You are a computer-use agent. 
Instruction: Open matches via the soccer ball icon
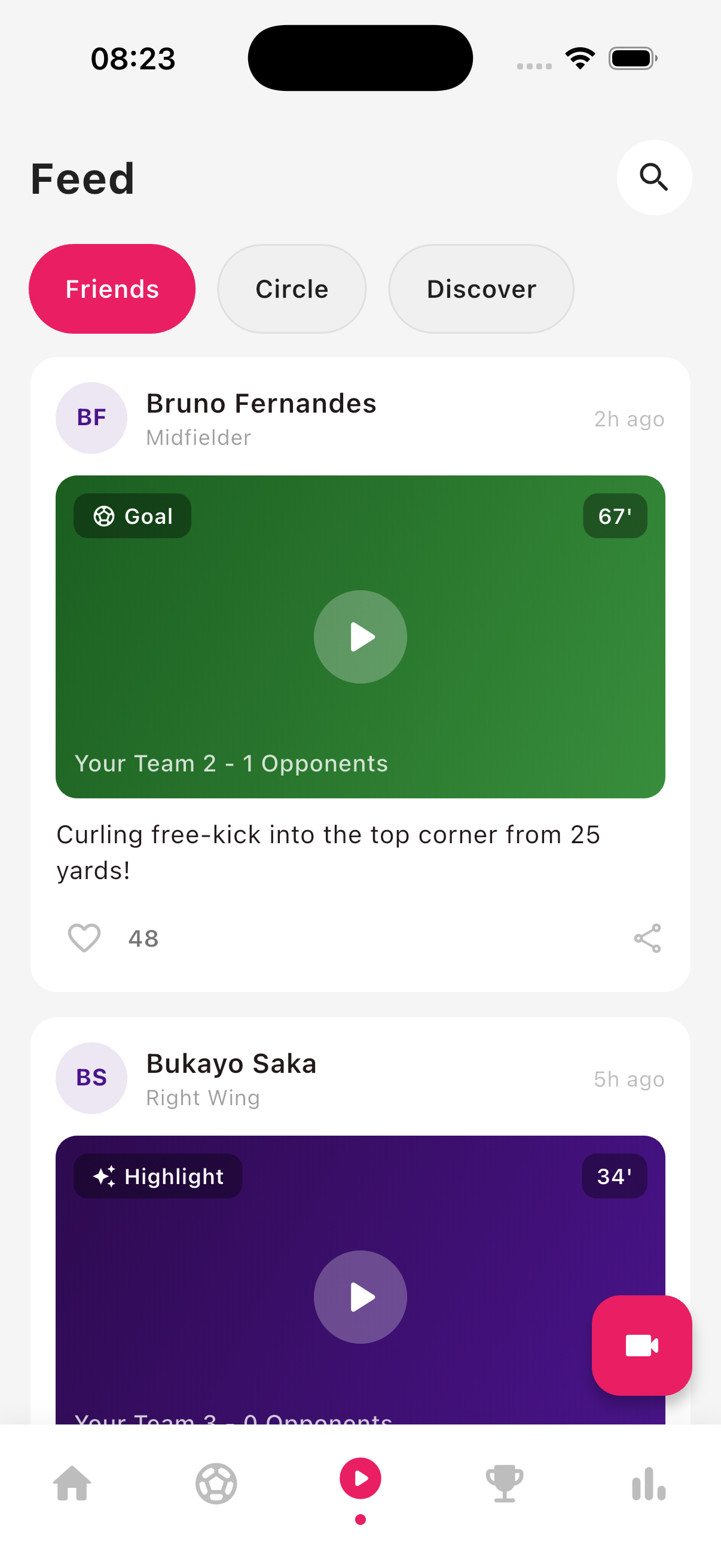(x=216, y=1484)
